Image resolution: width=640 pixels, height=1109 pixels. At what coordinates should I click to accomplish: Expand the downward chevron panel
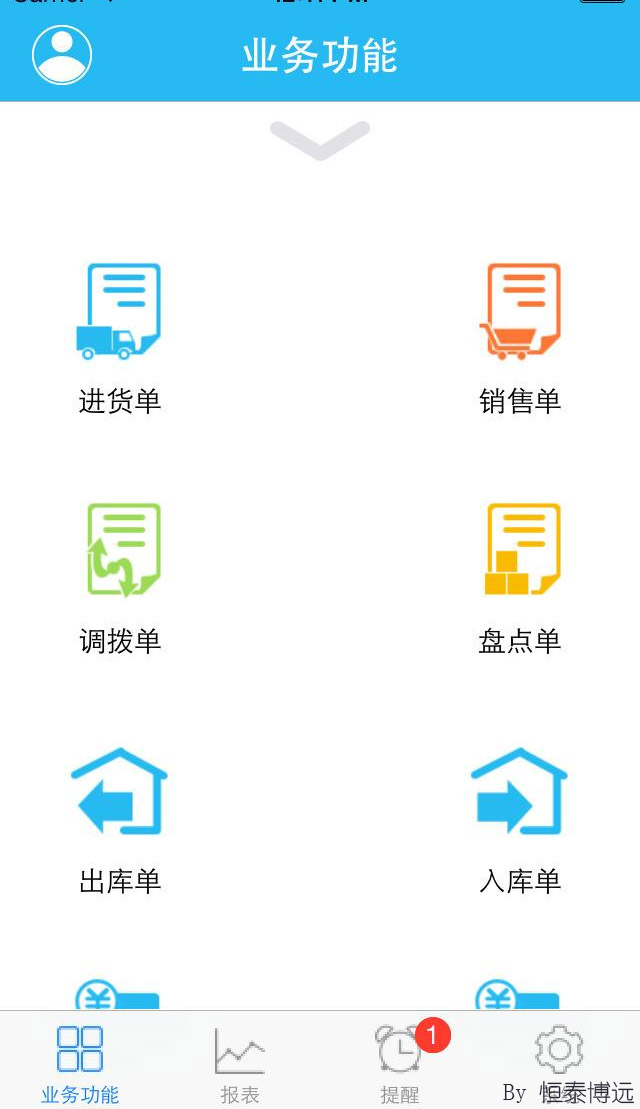(320, 140)
